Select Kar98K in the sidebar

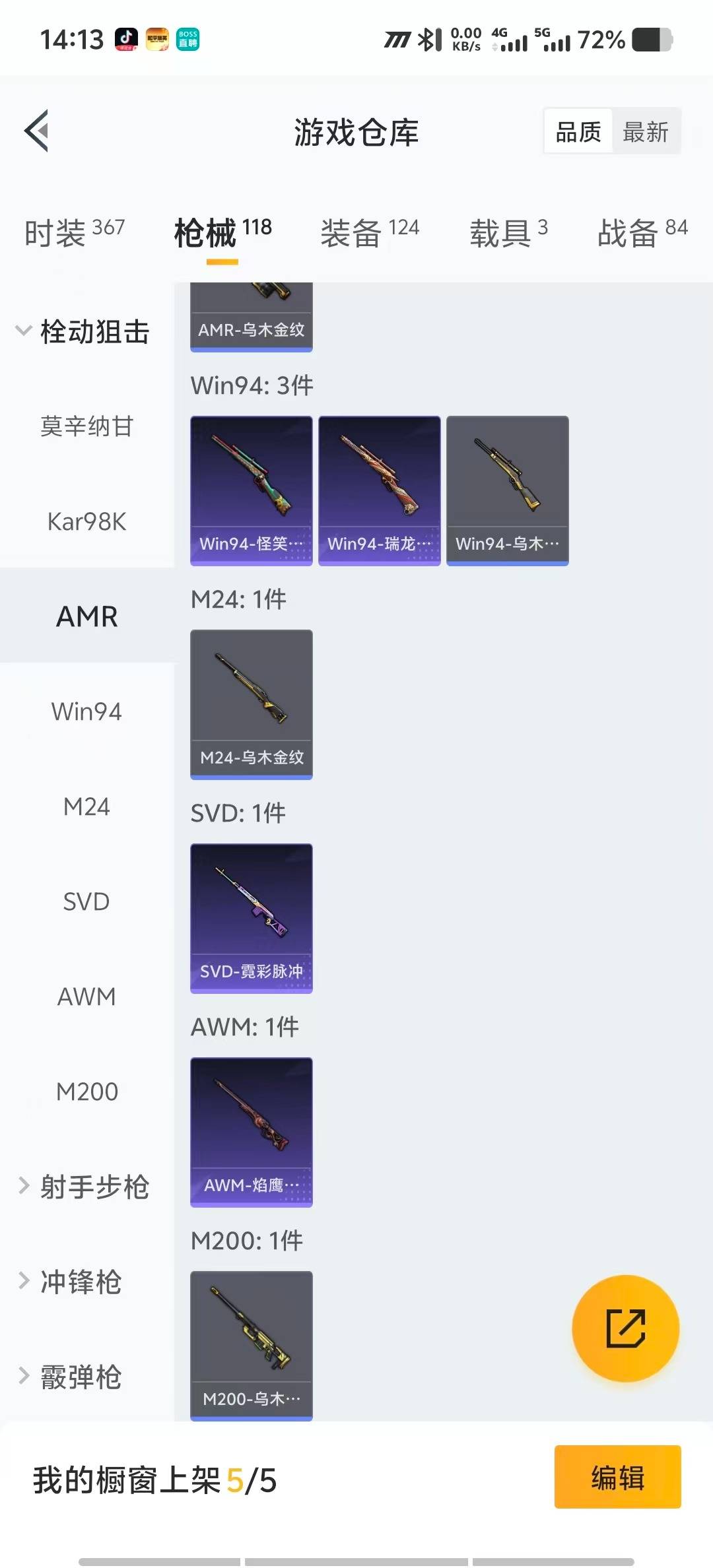tap(86, 521)
